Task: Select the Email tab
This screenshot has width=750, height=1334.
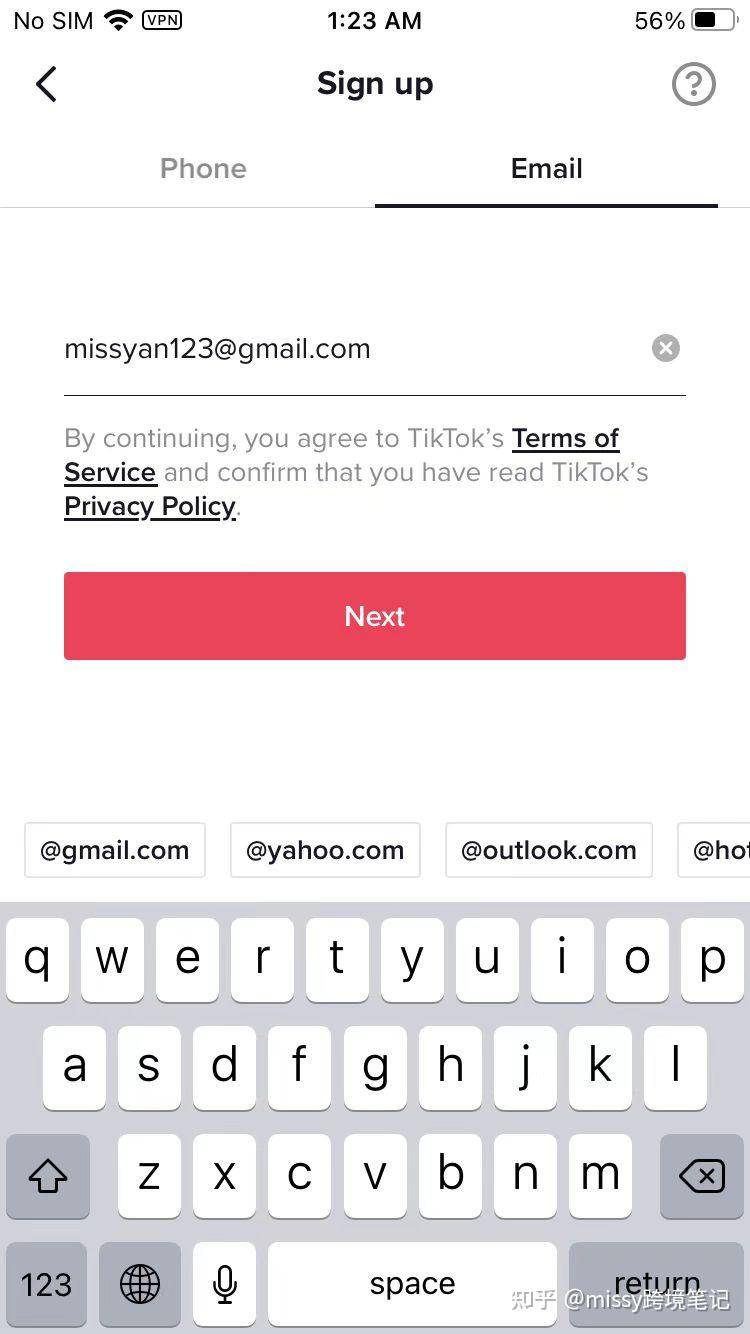Action: click(x=546, y=168)
